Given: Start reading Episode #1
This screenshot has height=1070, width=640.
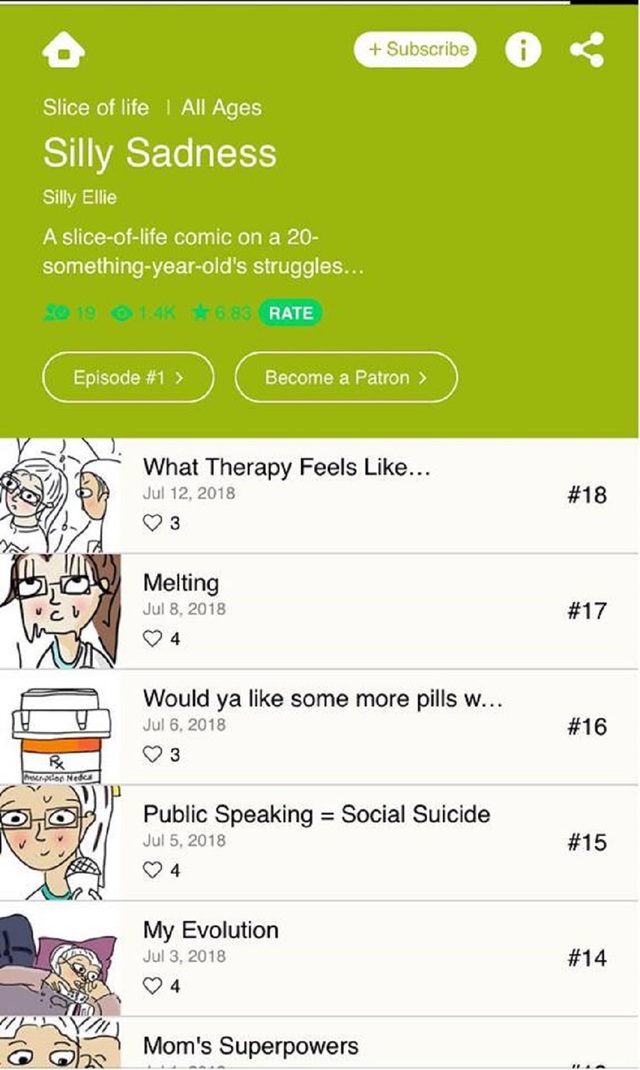Looking at the screenshot, I should pos(128,377).
